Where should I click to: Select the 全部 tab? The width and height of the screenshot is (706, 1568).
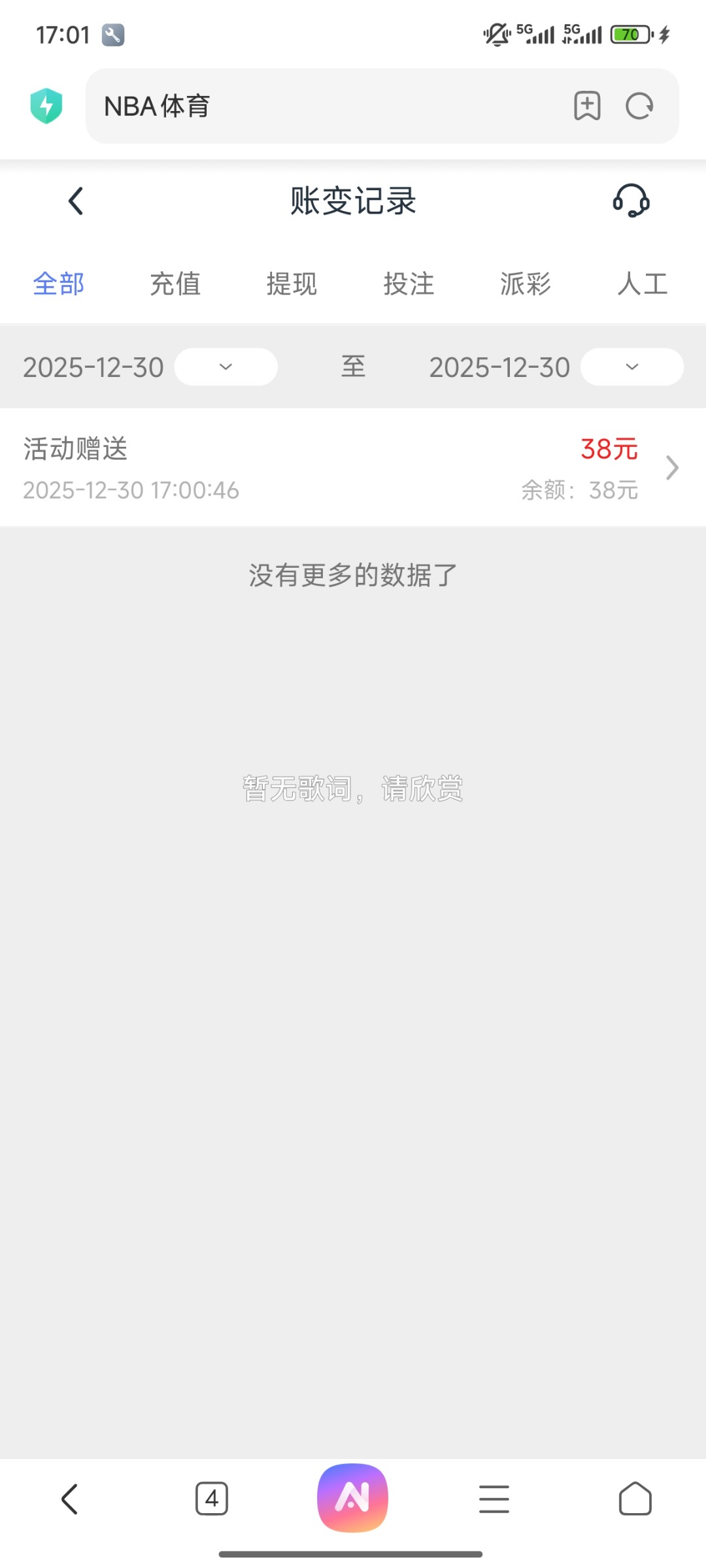pyautogui.click(x=59, y=284)
